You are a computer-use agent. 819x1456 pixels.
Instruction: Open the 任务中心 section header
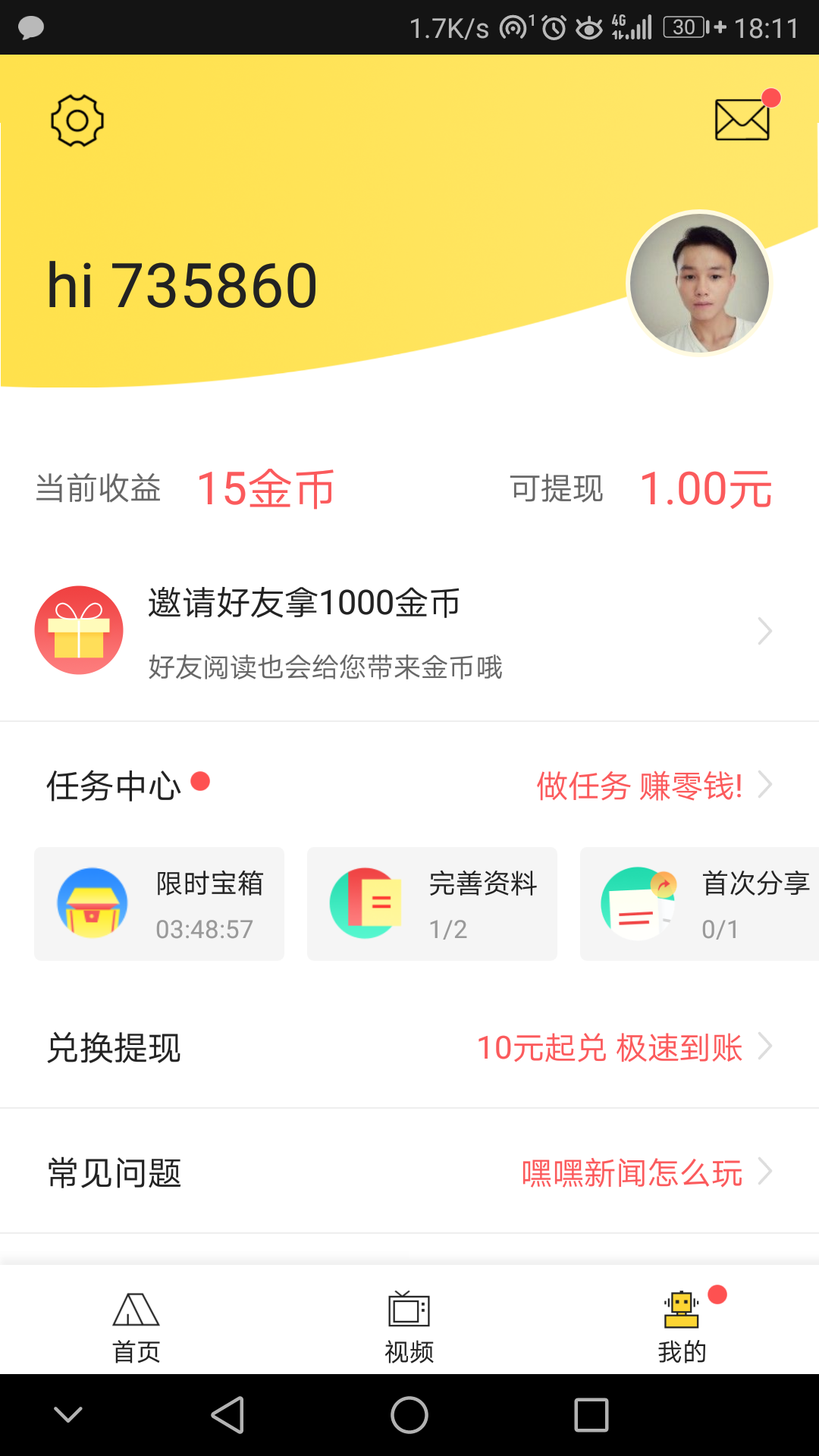coord(112,787)
